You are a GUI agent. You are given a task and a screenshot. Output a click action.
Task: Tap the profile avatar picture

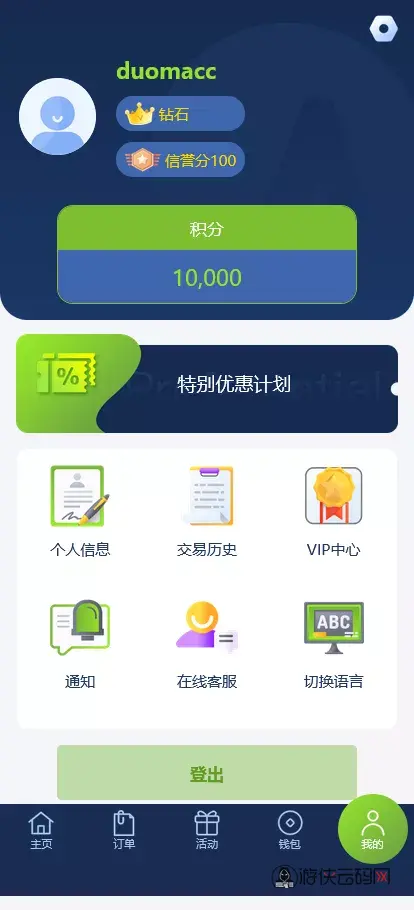click(57, 117)
